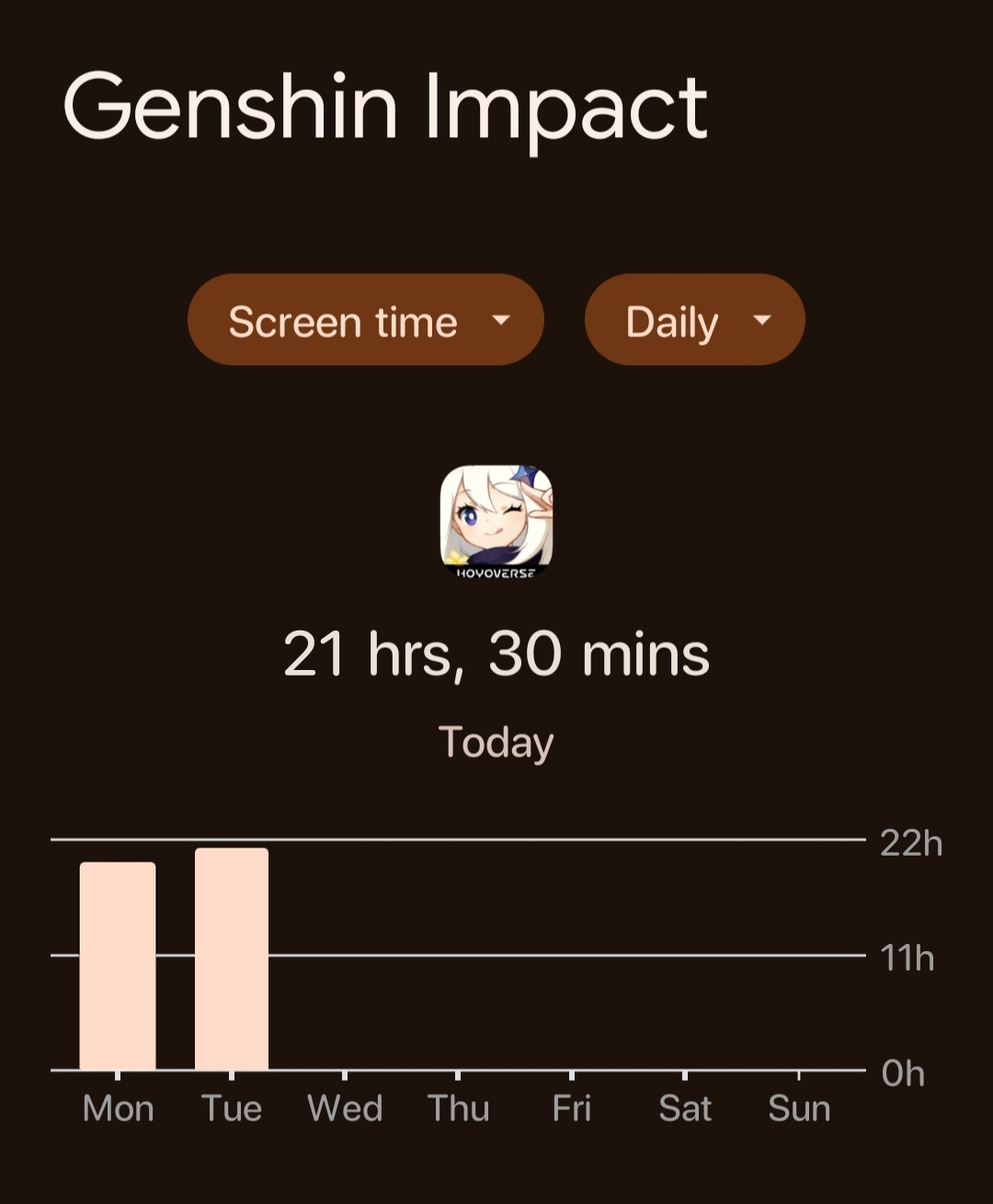
Task: Click the Daily dropdown chevron arrow
Action: pos(763,322)
